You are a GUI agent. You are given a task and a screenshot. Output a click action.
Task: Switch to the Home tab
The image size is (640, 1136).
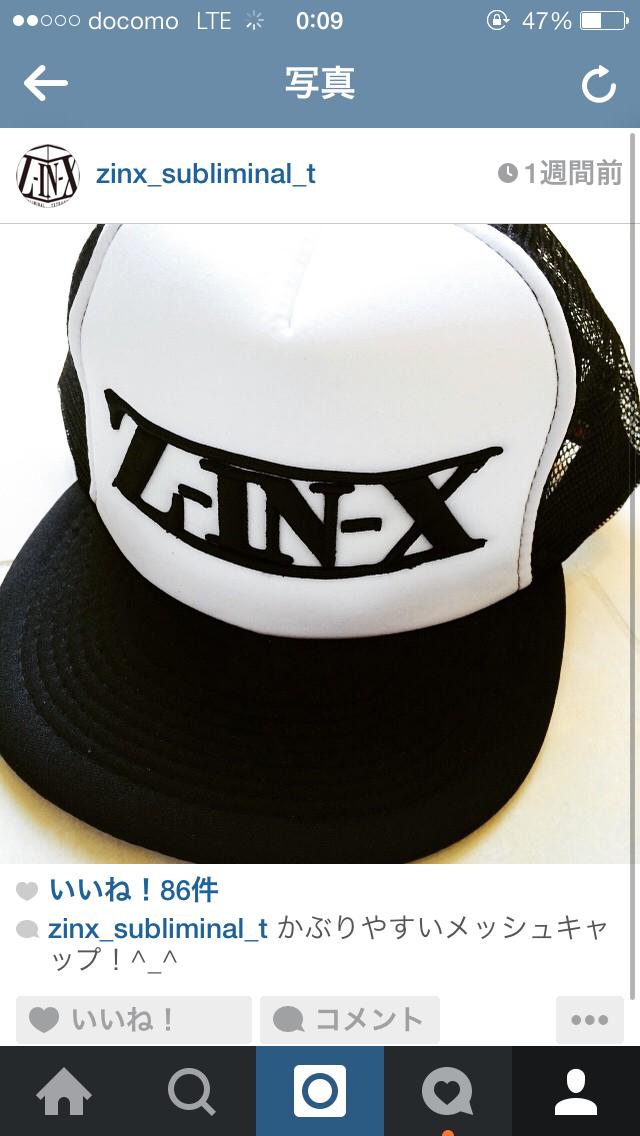[x=64, y=1091]
